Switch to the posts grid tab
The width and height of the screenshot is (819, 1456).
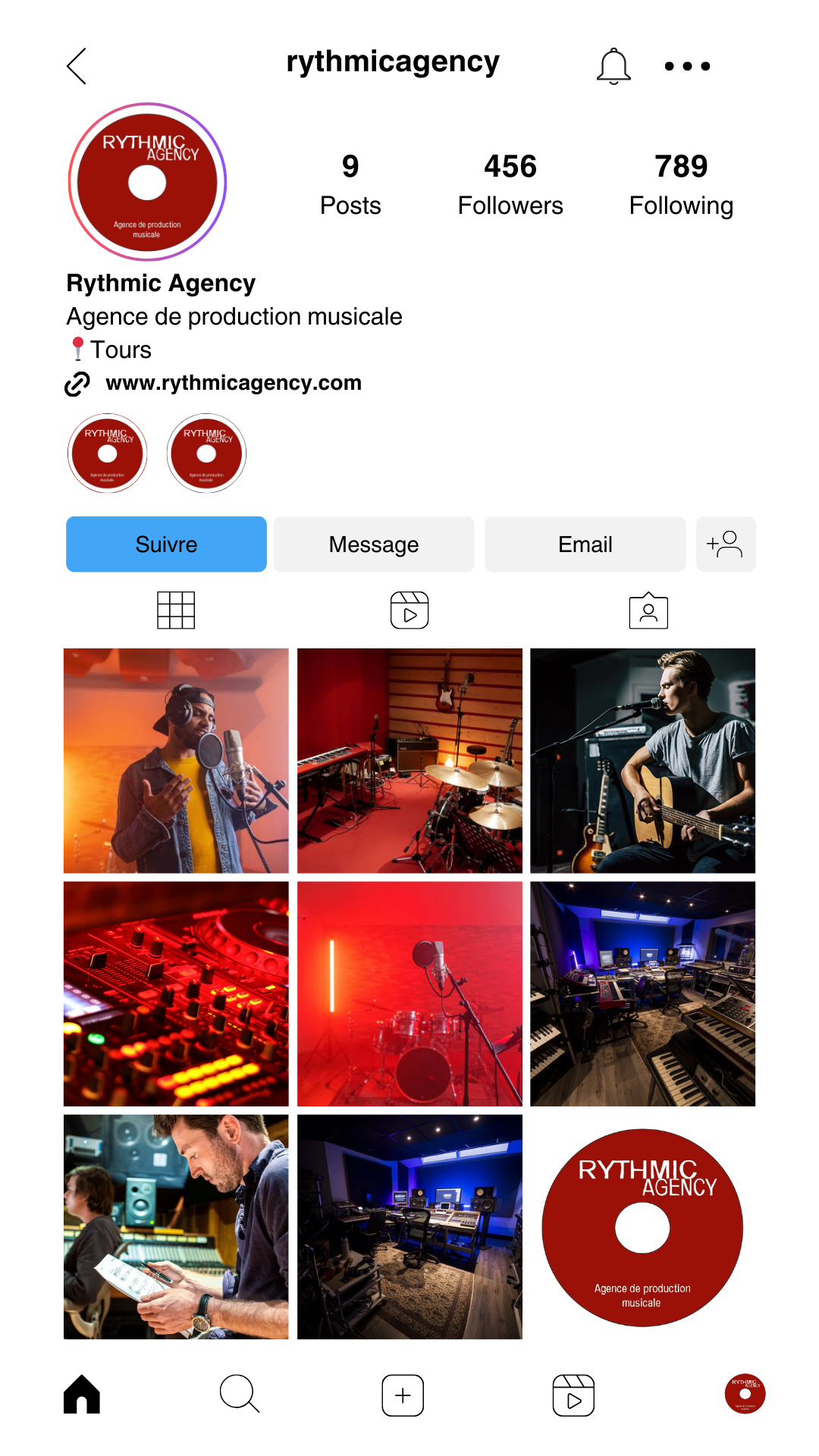[176, 610]
